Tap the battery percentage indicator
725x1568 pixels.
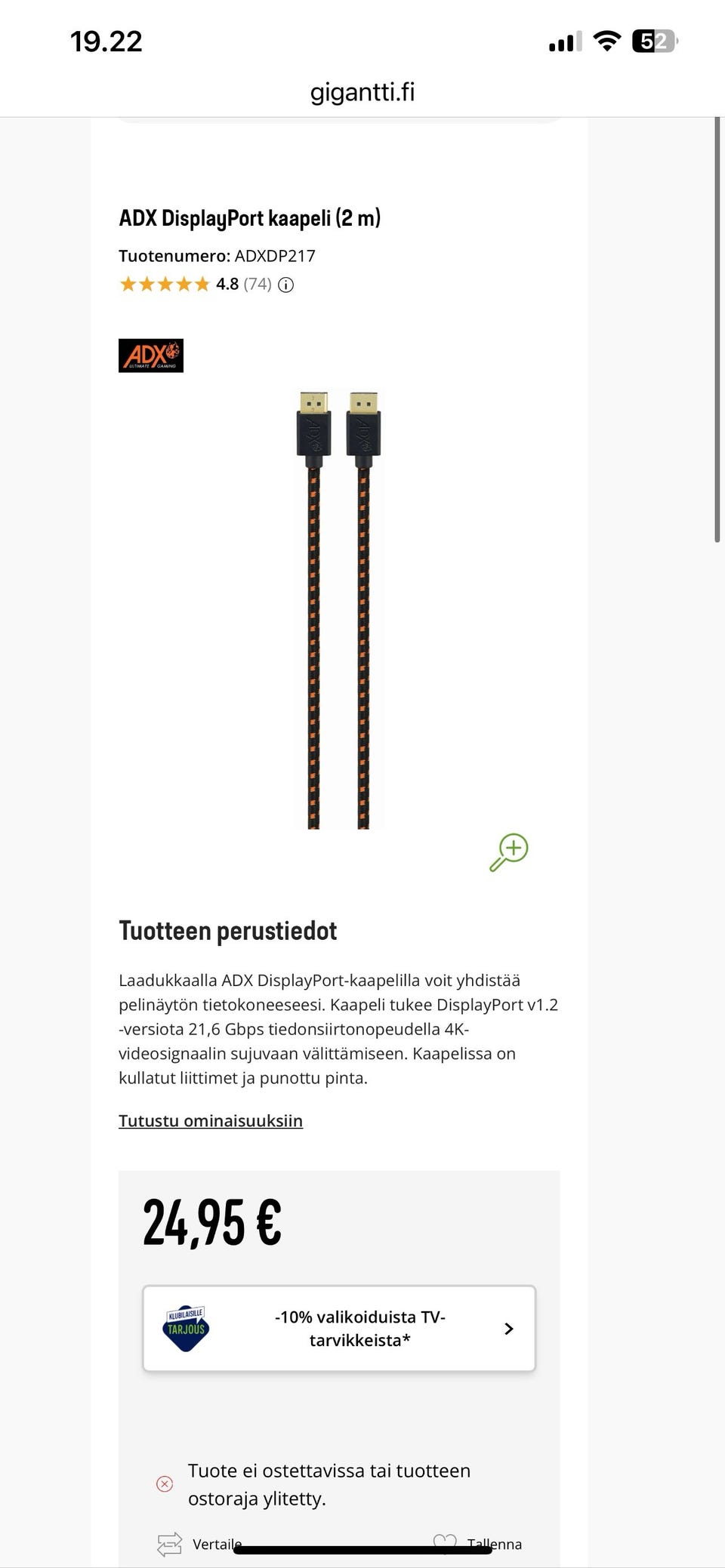pos(654,41)
